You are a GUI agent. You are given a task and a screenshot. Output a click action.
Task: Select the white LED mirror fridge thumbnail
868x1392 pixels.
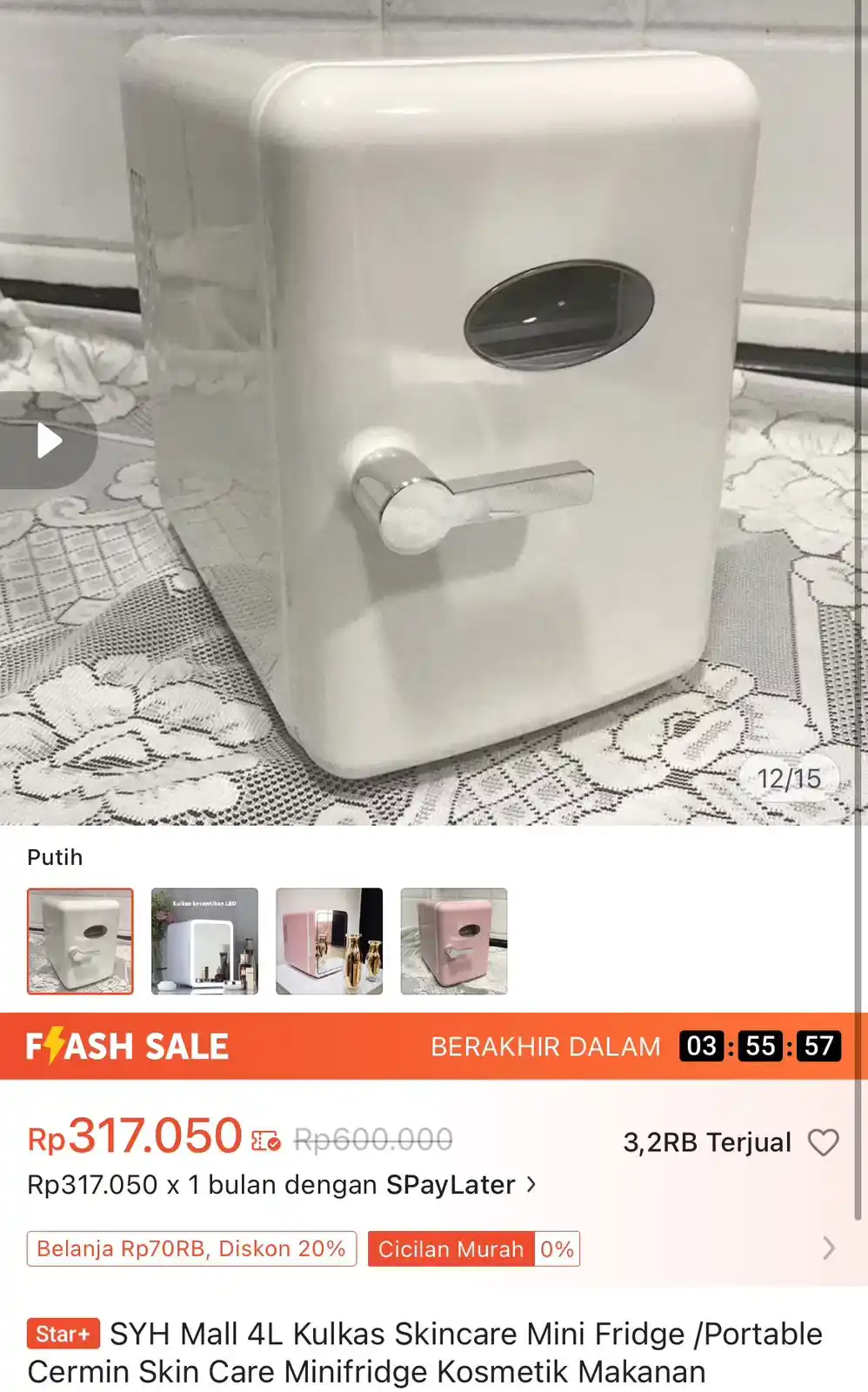tap(204, 941)
